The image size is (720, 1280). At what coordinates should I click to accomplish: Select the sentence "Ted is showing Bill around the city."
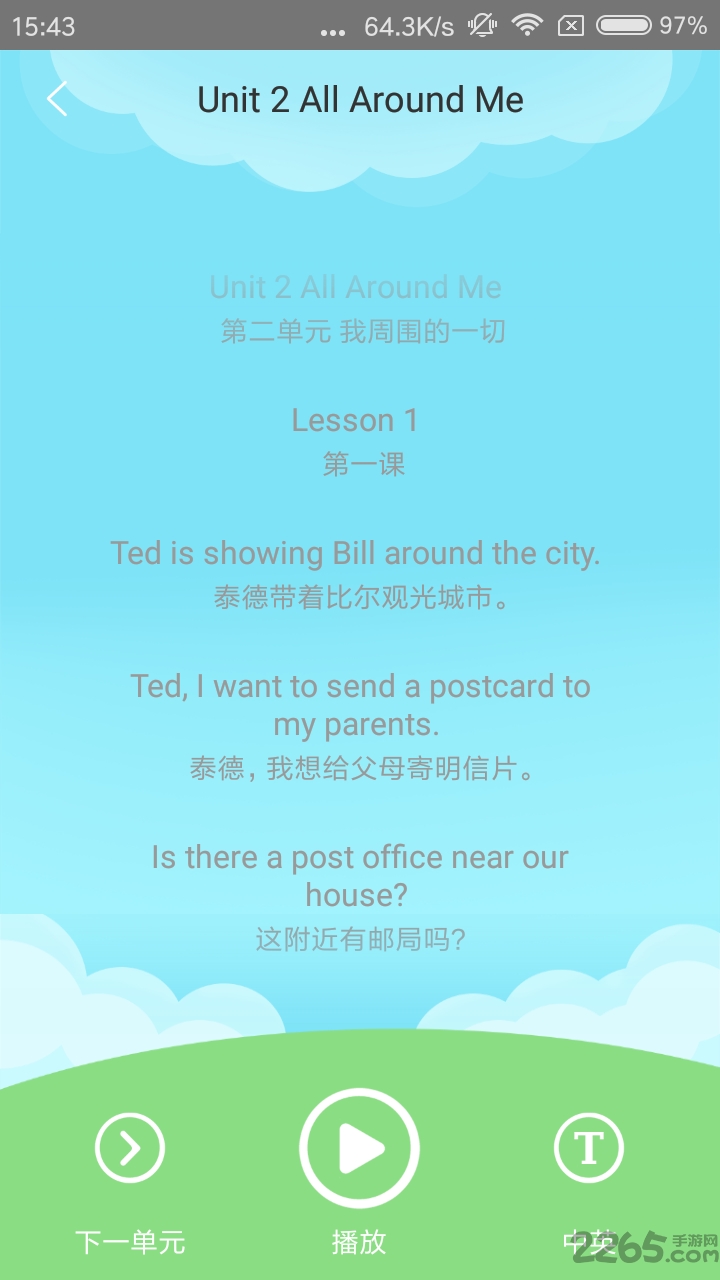pos(355,553)
